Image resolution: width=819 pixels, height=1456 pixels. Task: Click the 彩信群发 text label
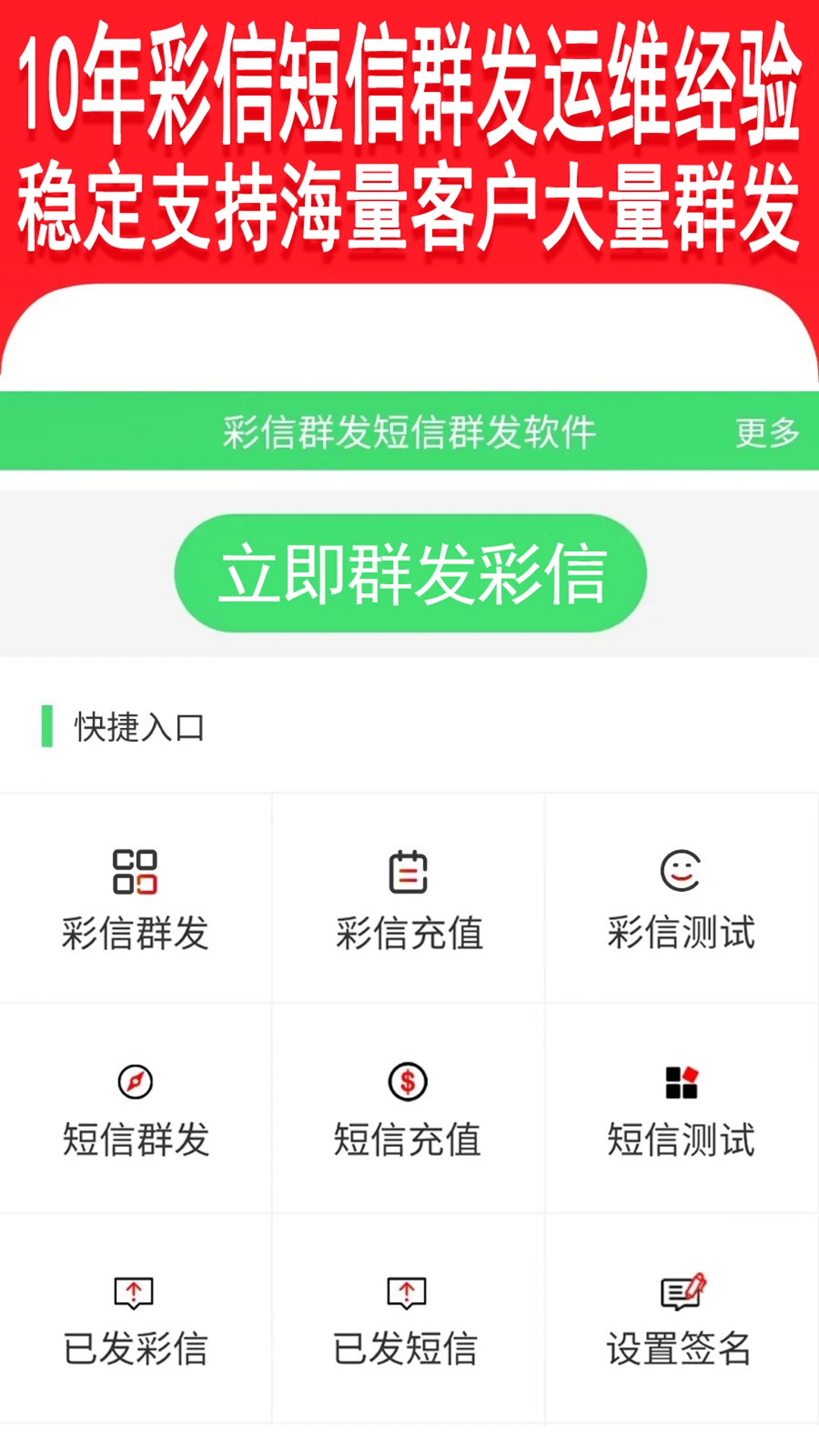click(x=135, y=937)
